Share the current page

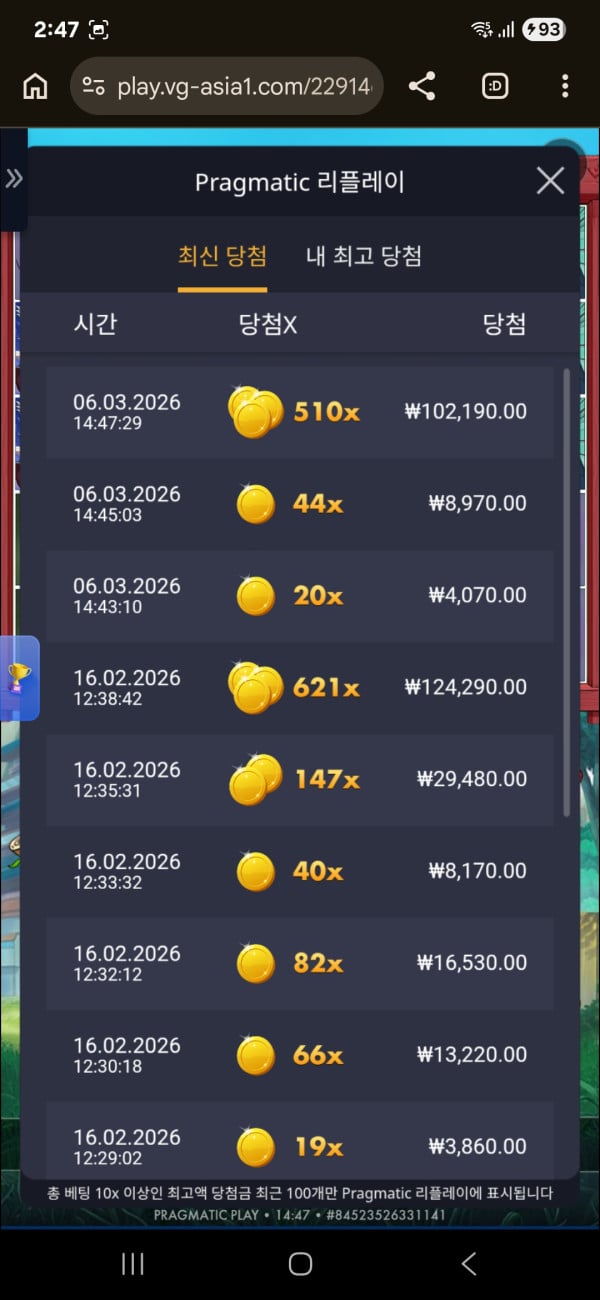pyautogui.click(x=422, y=87)
